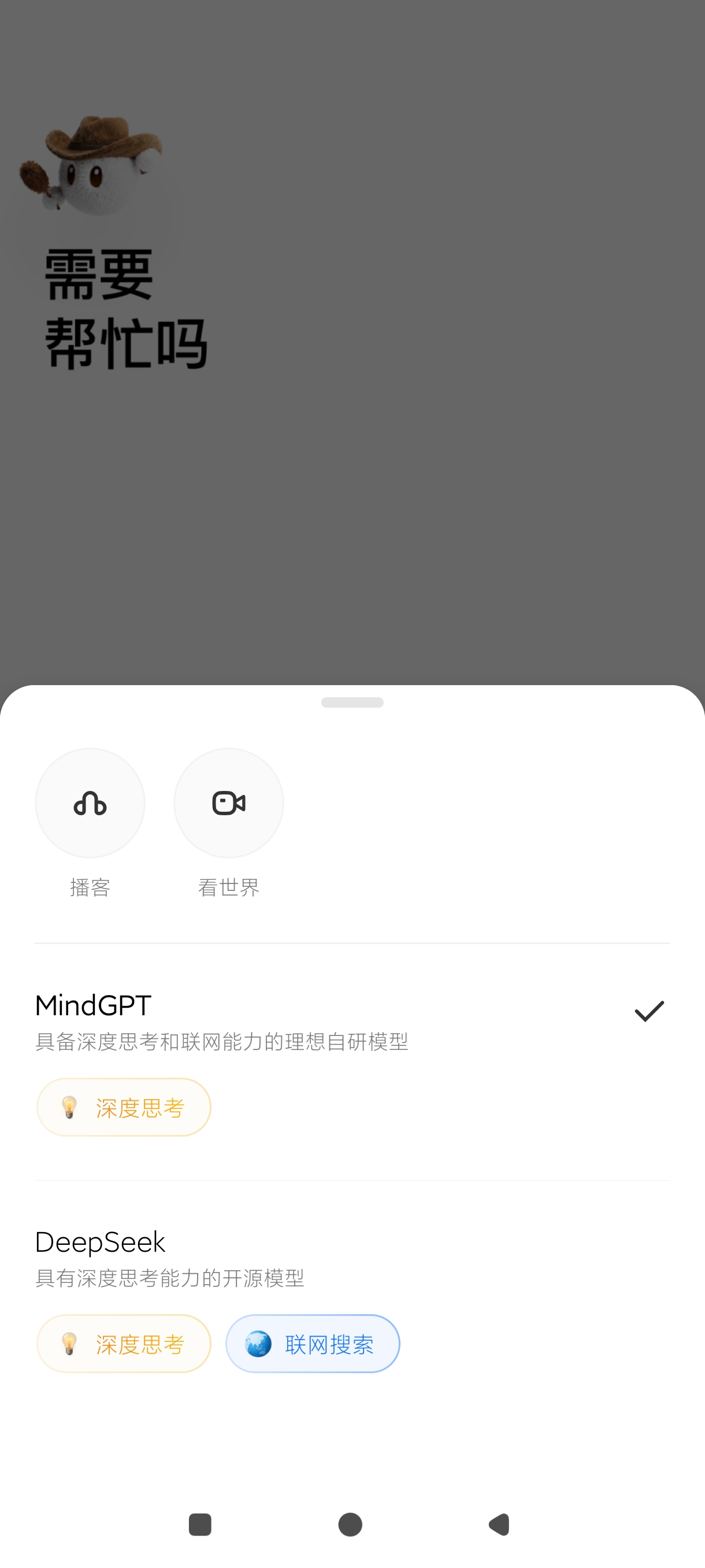
Task: Tap the bottom sheet drag handle
Action: [352, 702]
